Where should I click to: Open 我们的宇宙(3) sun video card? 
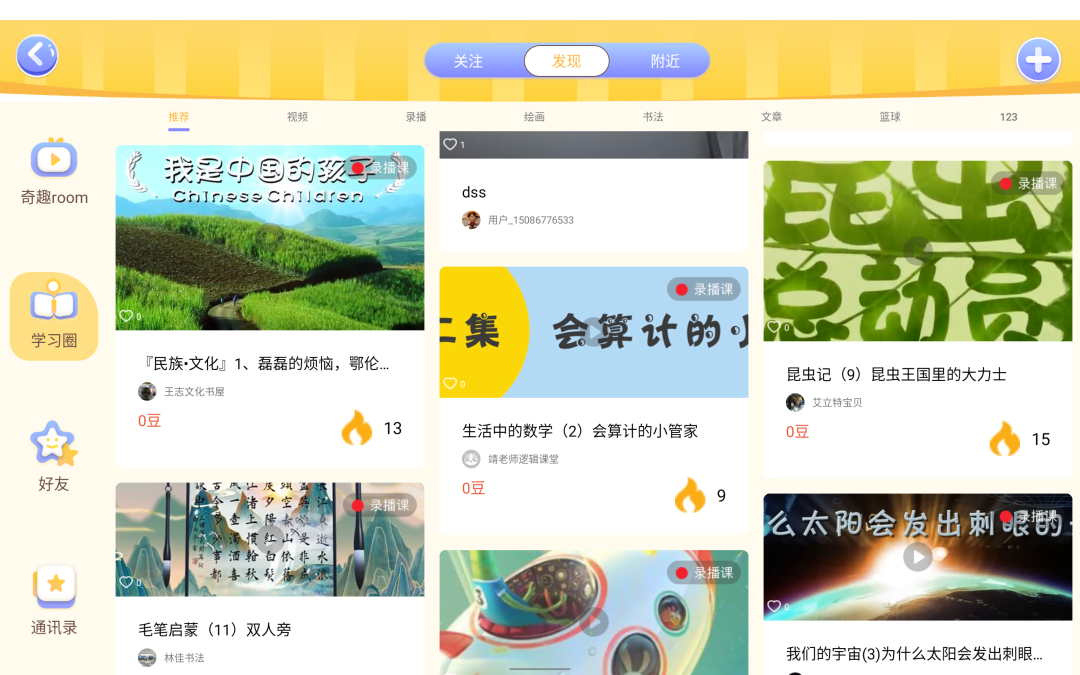pyautogui.click(x=917, y=556)
